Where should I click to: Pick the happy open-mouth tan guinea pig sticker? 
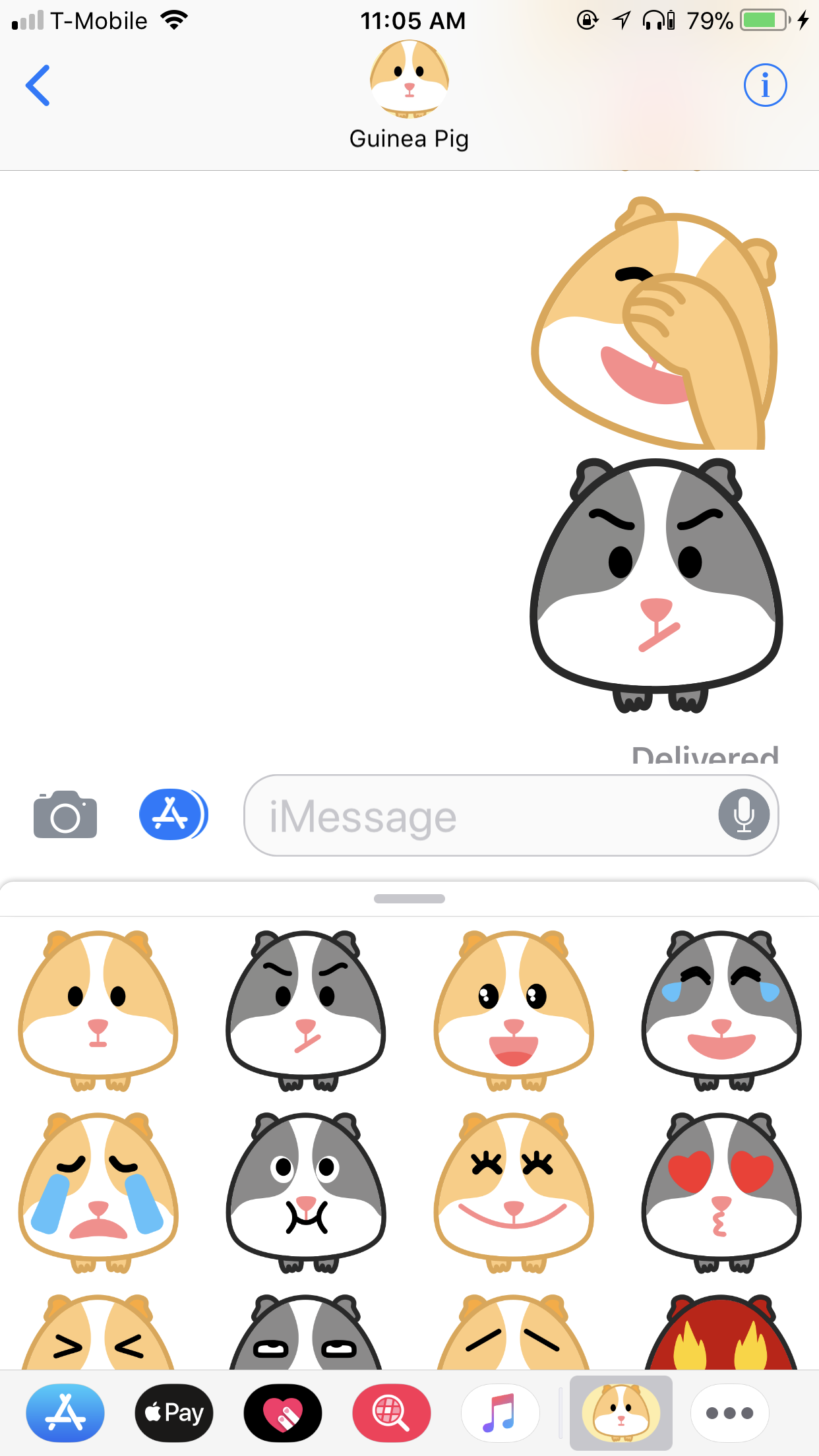(x=513, y=1009)
